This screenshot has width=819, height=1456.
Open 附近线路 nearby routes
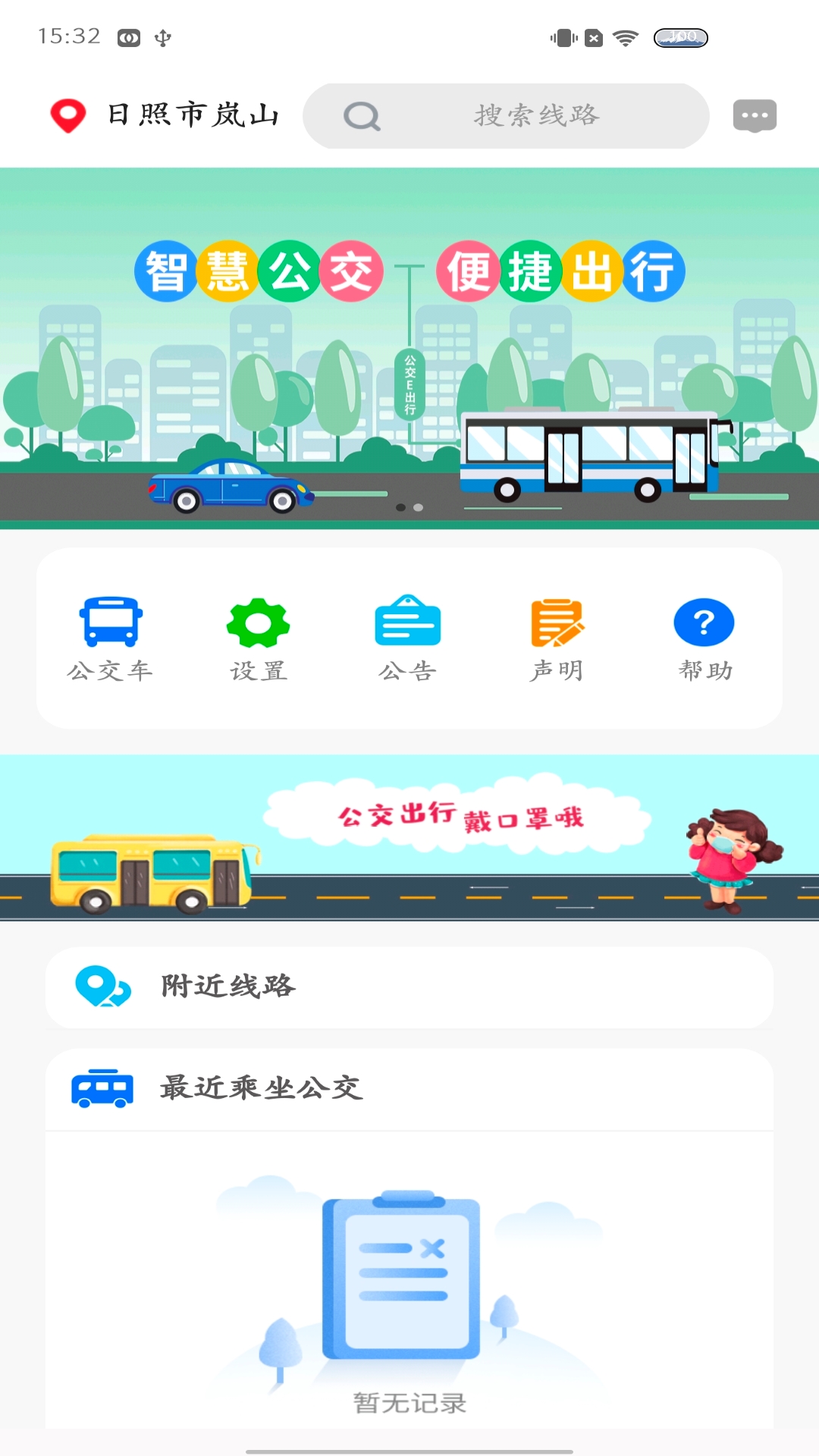[409, 987]
